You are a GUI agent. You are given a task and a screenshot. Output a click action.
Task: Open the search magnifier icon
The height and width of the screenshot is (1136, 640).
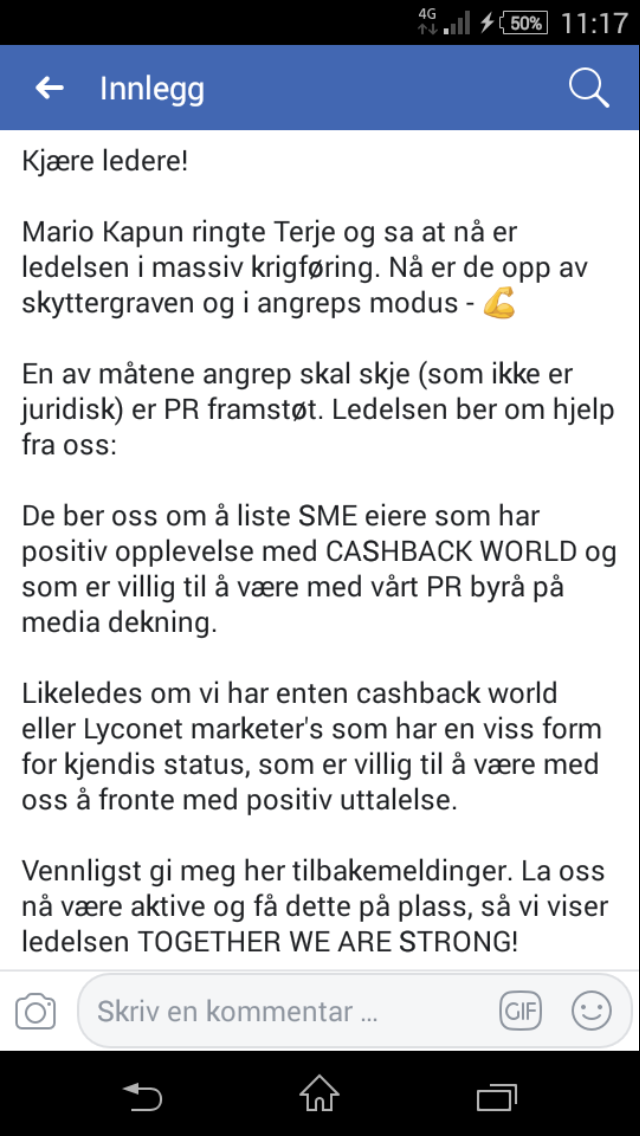589,88
